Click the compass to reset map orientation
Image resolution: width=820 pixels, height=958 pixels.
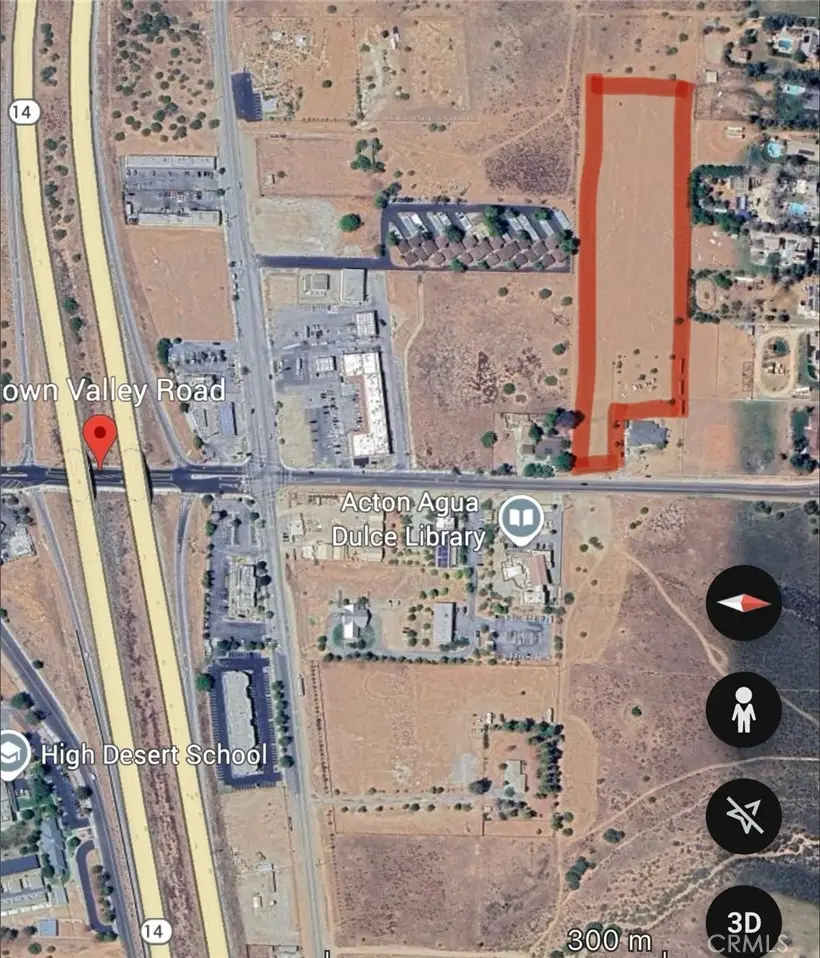coord(743,601)
